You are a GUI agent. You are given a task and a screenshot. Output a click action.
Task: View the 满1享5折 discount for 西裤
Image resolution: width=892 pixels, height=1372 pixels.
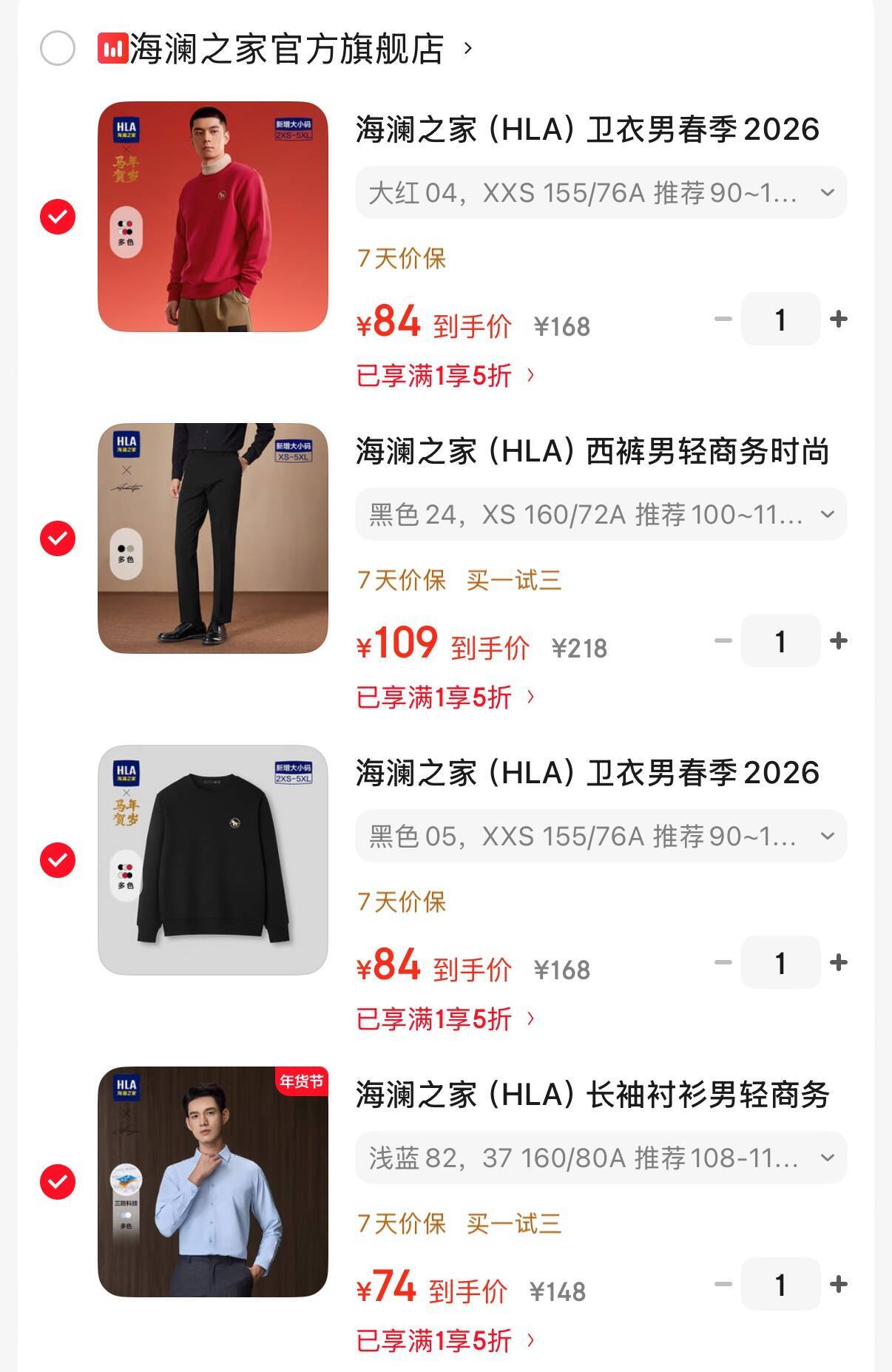click(x=445, y=697)
